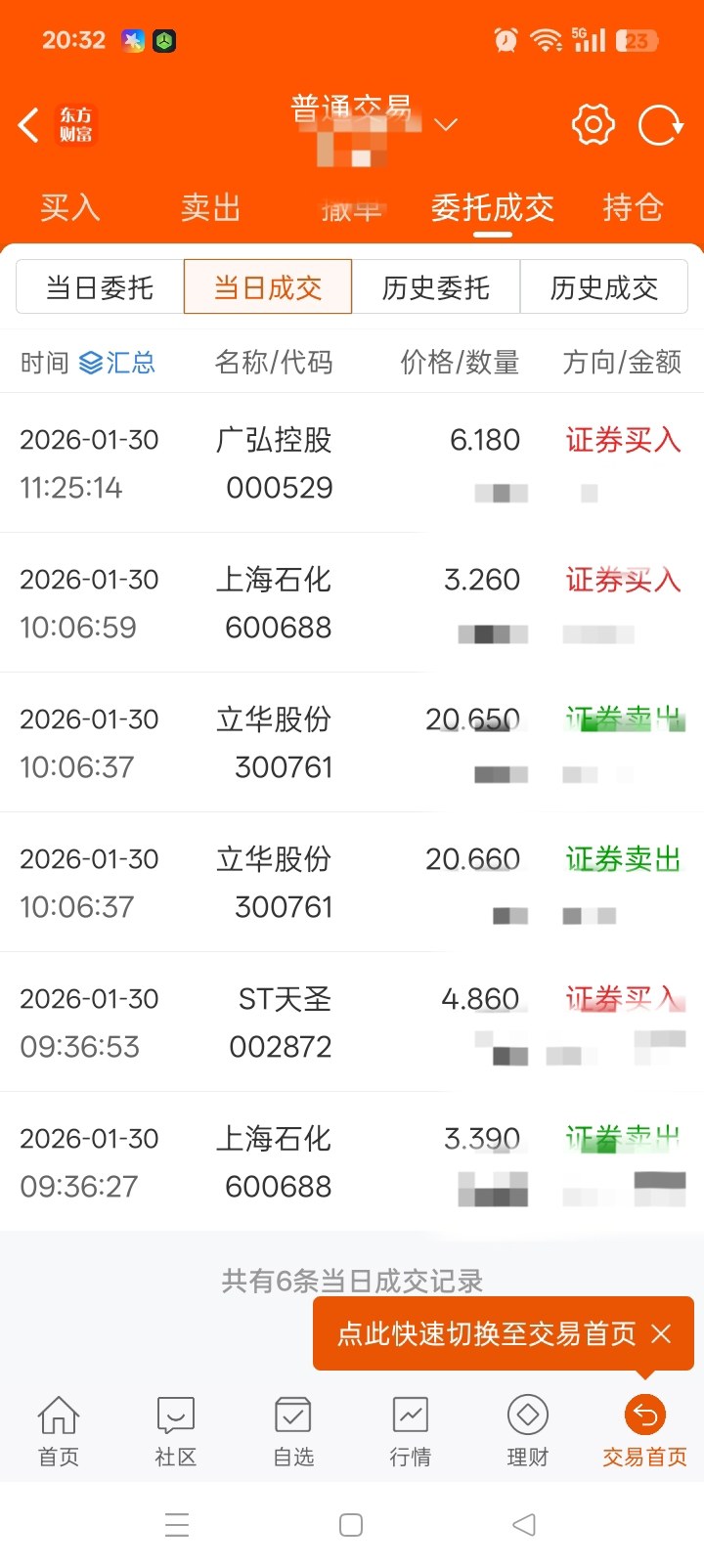This screenshot has width=704, height=1568.
Task: Switch to the 卖出 tab
Action: 210,208
